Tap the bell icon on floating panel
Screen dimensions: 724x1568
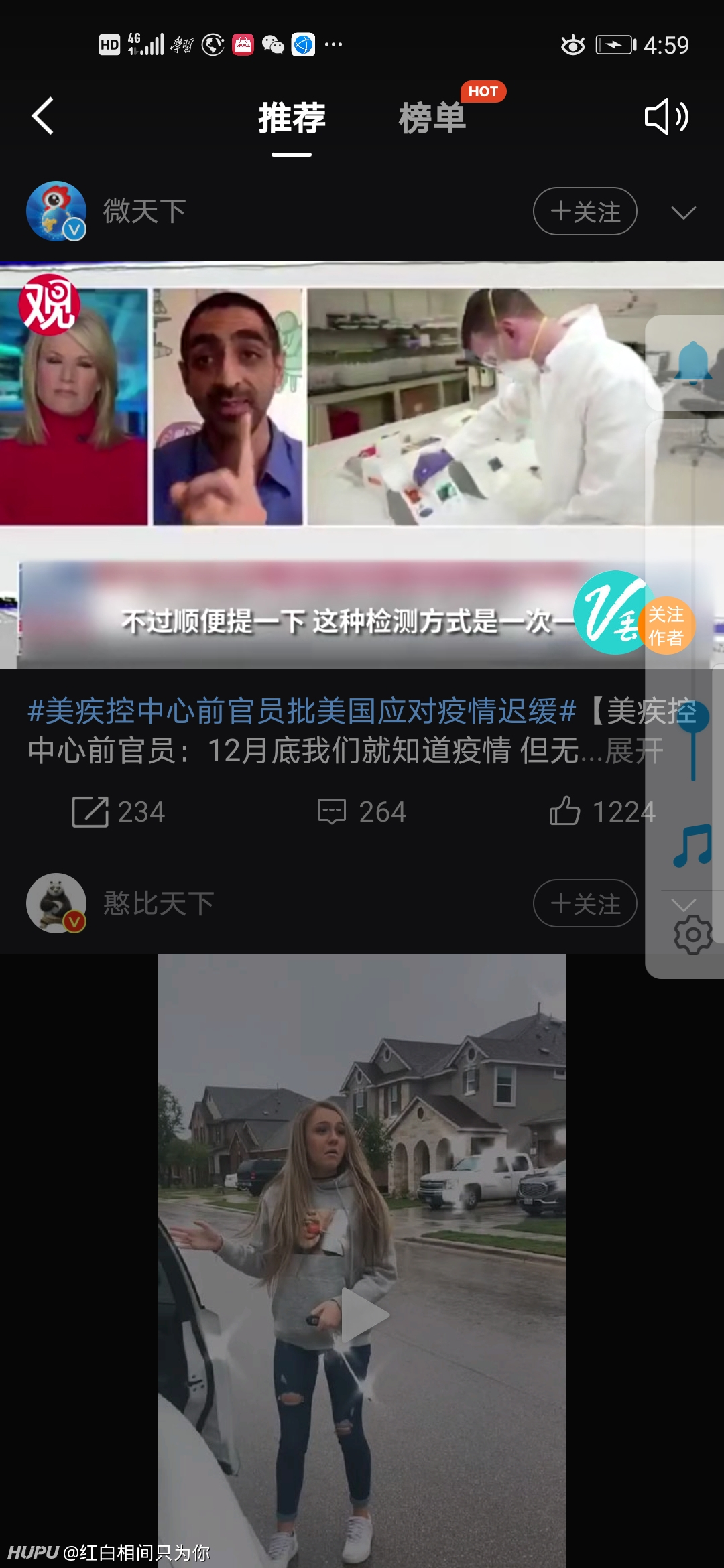693,363
